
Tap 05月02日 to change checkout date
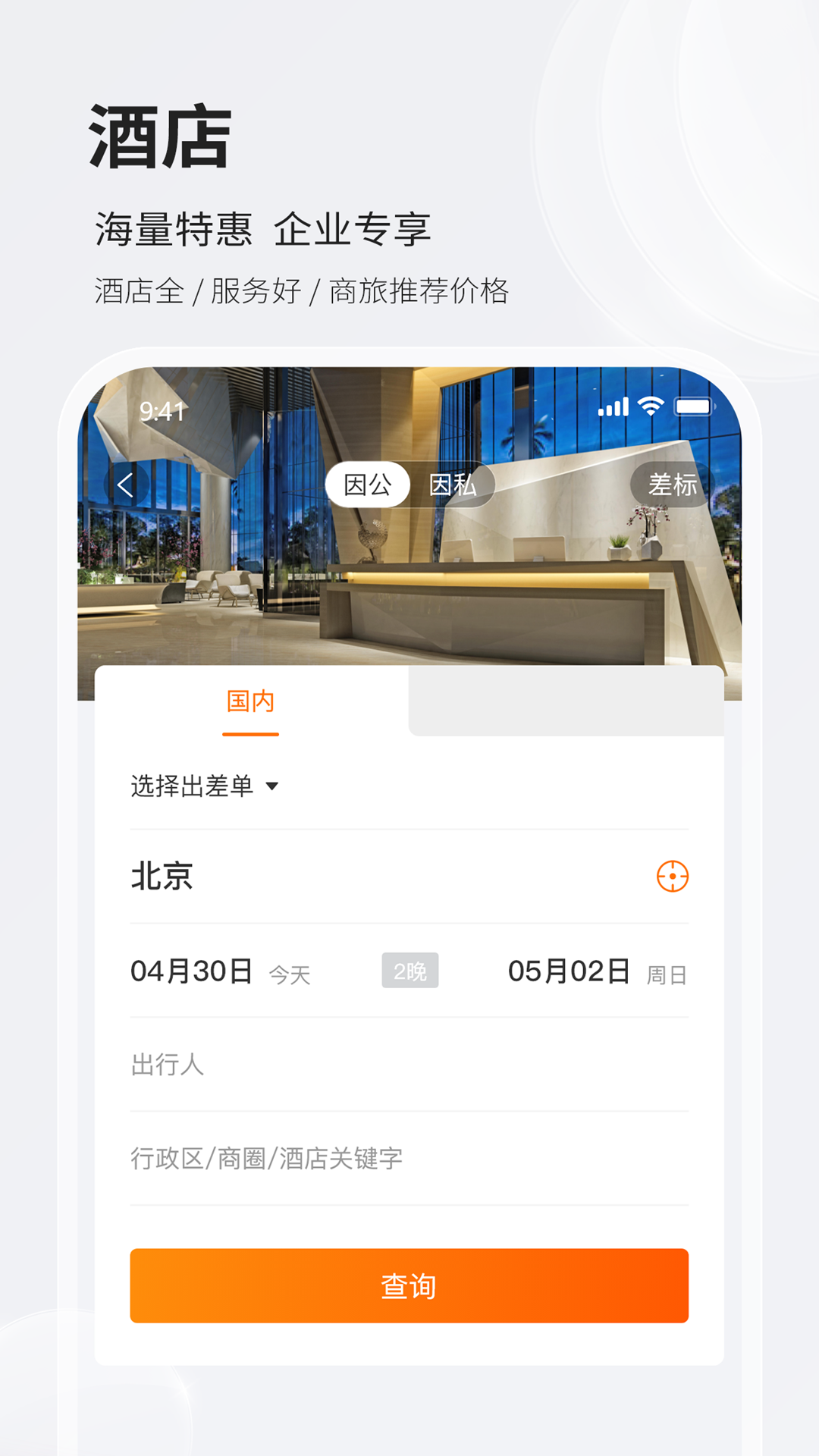point(569,972)
